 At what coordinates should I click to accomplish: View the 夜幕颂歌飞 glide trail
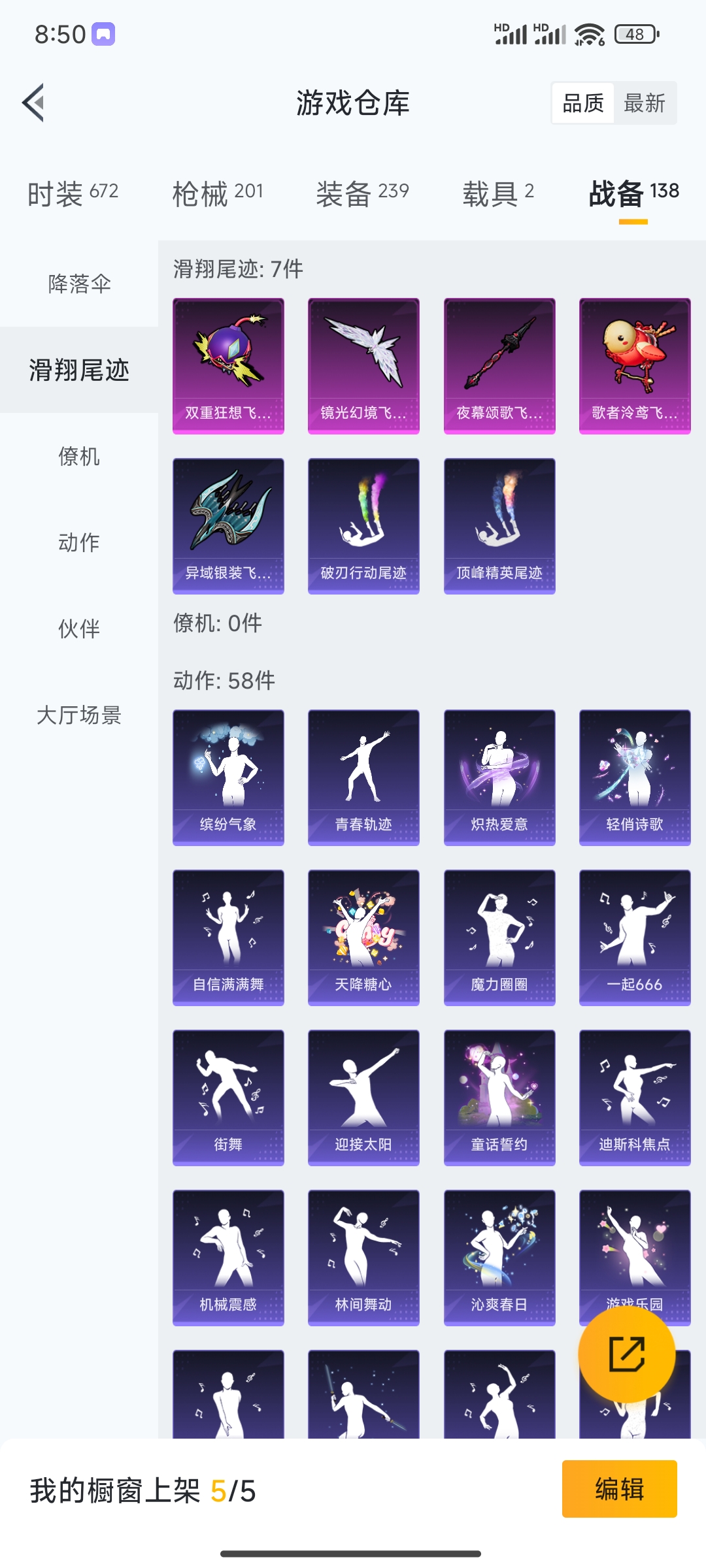pos(498,366)
